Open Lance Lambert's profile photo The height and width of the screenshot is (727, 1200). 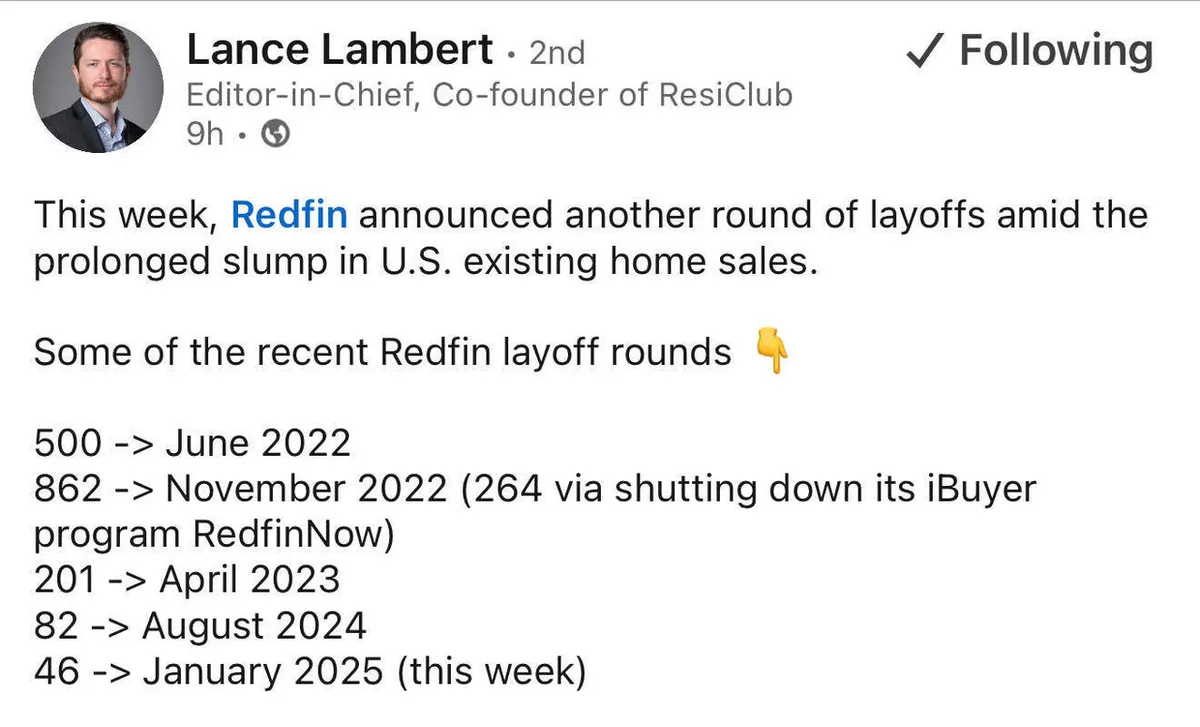(98, 88)
